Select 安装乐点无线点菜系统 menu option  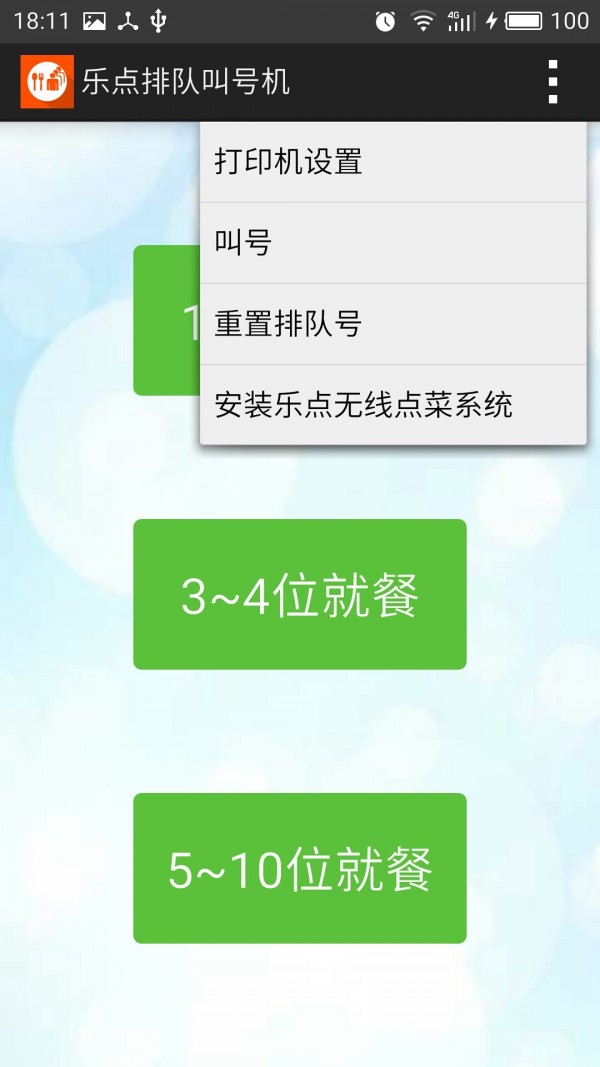coord(392,405)
